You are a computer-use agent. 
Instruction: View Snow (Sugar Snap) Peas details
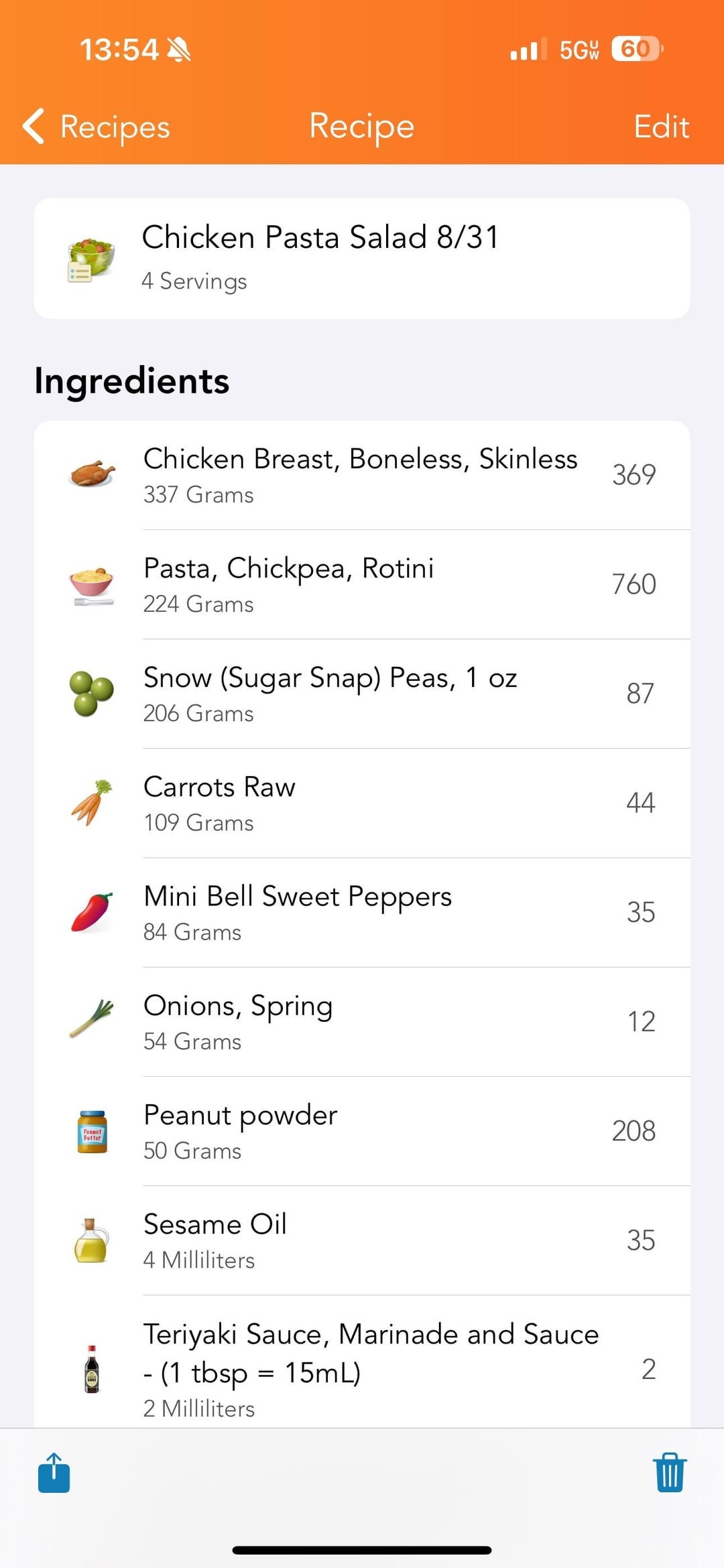point(362,694)
